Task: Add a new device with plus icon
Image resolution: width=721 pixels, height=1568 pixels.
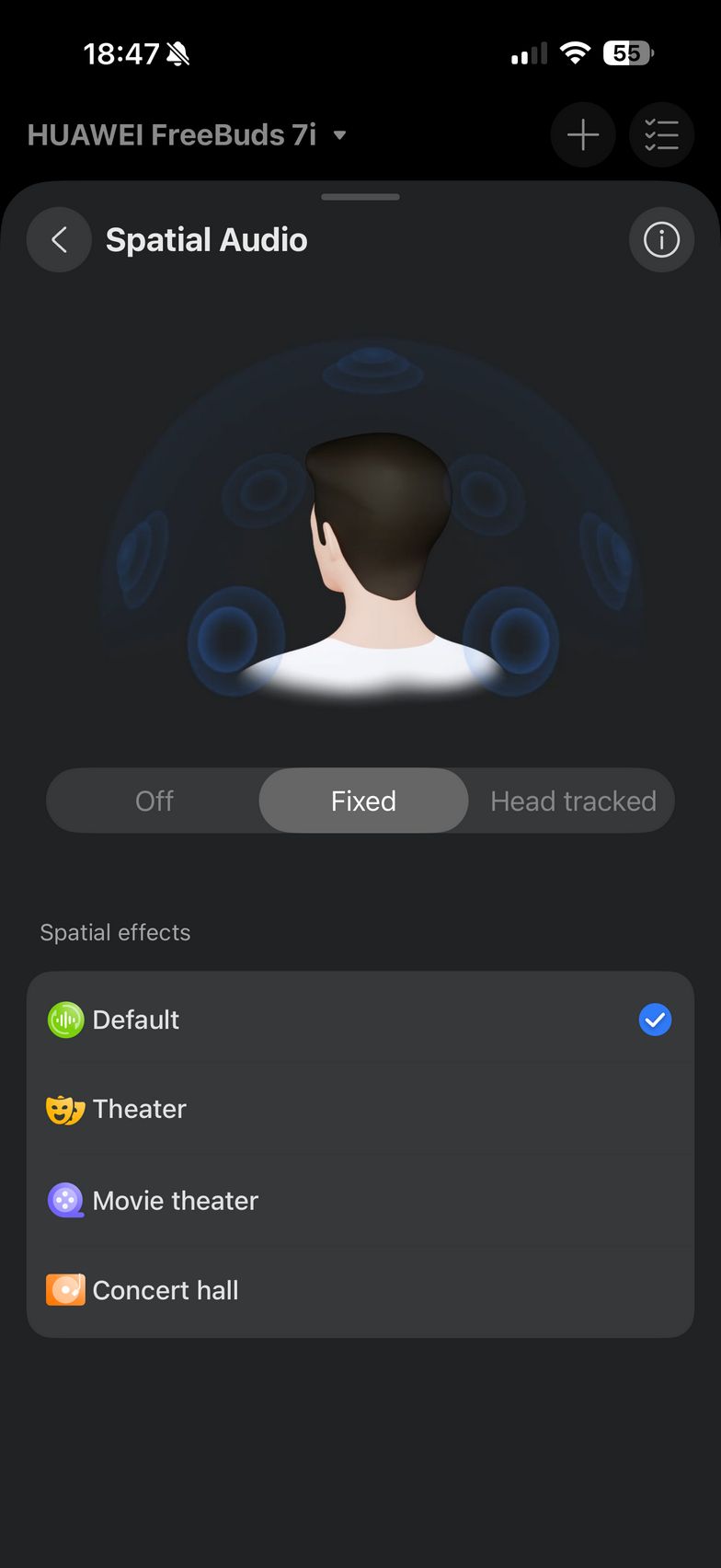Action: tap(583, 135)
